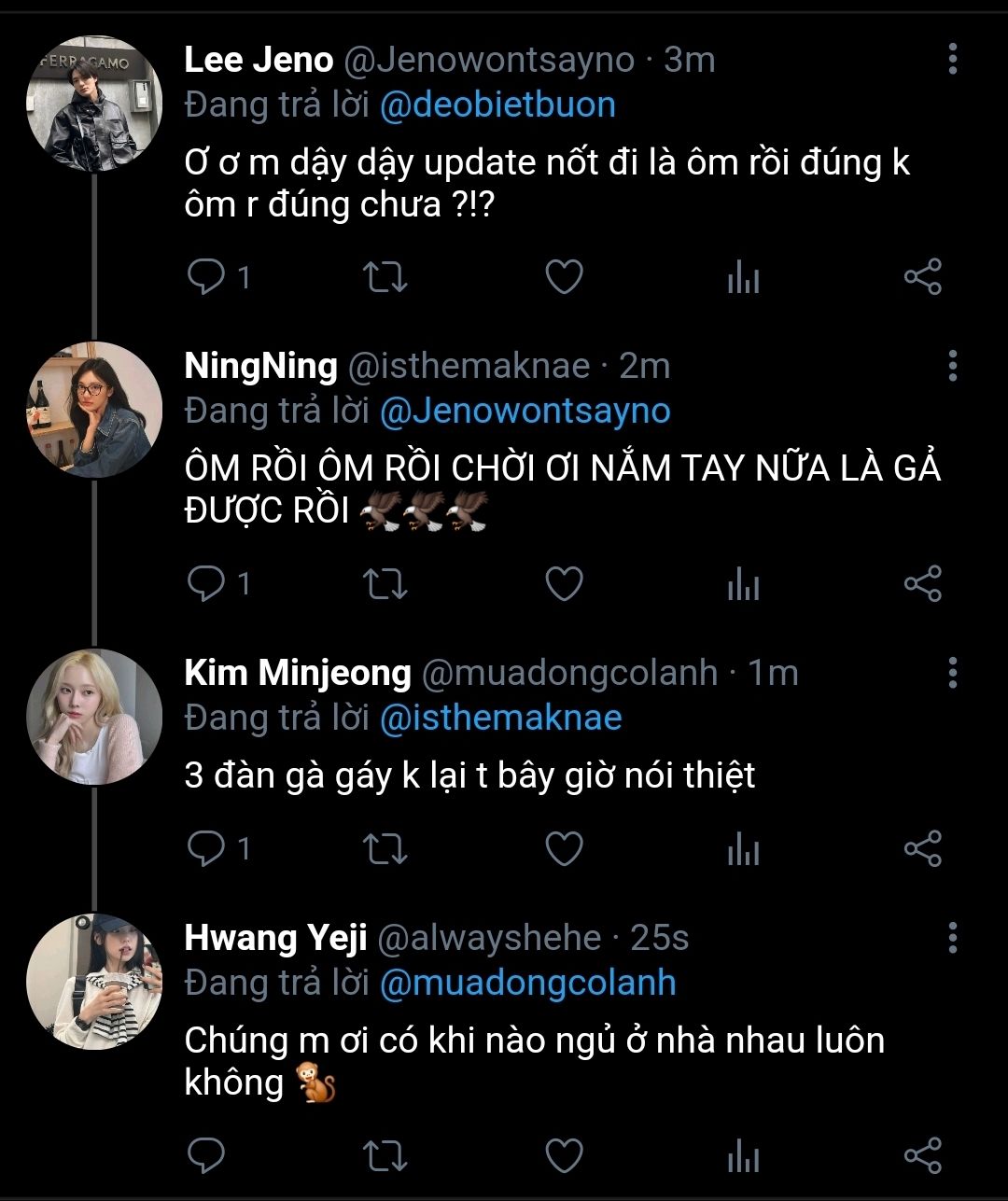
Task: Reply to Lee Jeno's tweet
Action: [x=205, y=277]
